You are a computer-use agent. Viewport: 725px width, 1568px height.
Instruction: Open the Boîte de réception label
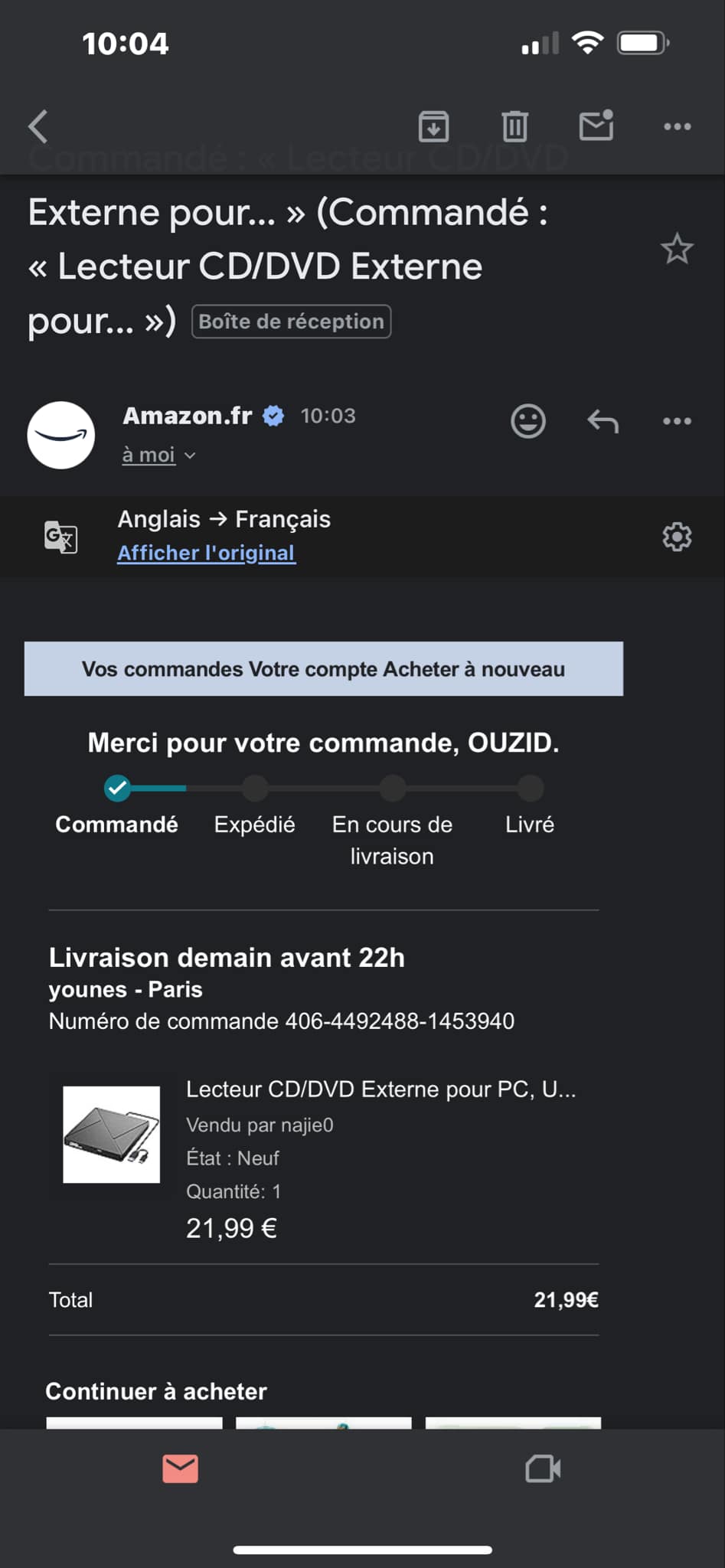[291, 322]
